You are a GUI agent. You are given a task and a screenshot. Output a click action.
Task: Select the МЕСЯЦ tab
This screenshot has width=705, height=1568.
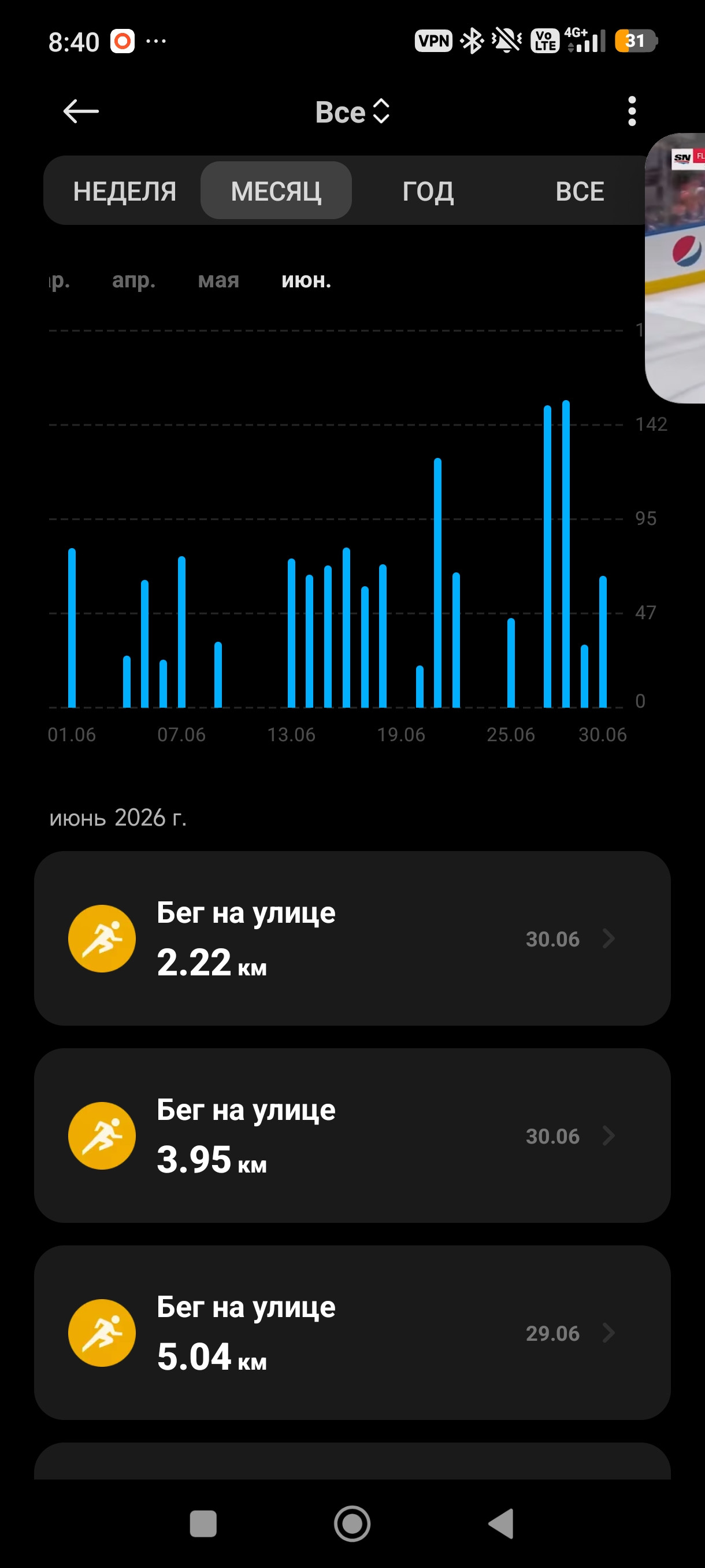[276, 191]
